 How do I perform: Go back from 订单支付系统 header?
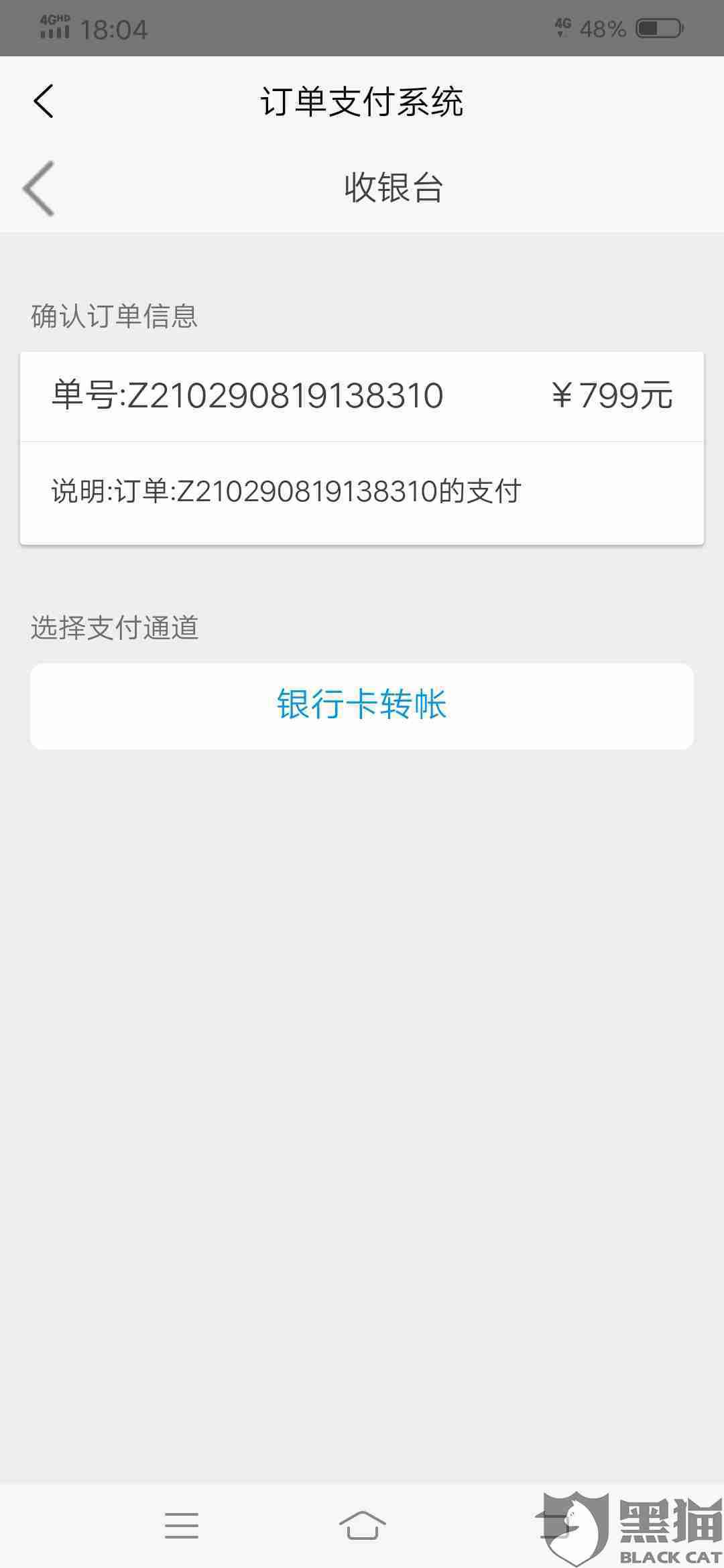click(44, 102)
